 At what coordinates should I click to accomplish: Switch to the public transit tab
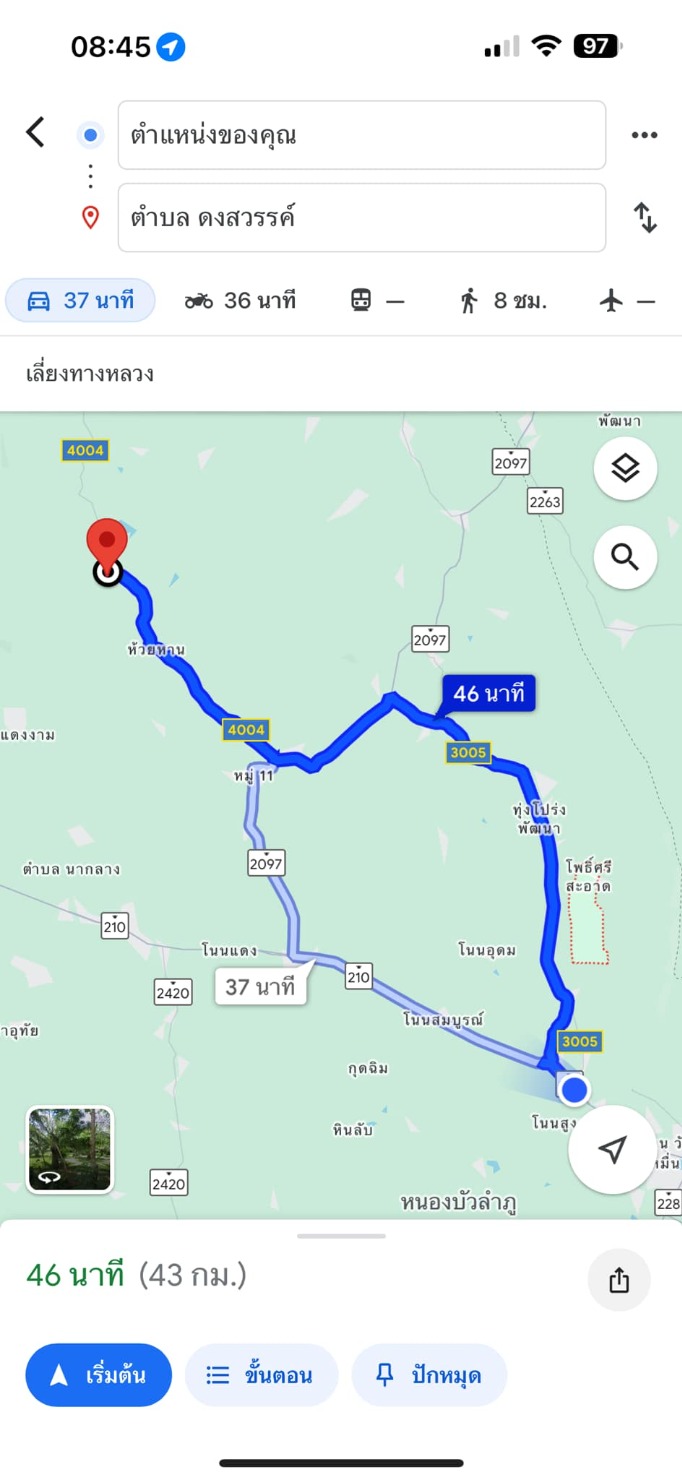pyautogui.click(x=377, y=300)
